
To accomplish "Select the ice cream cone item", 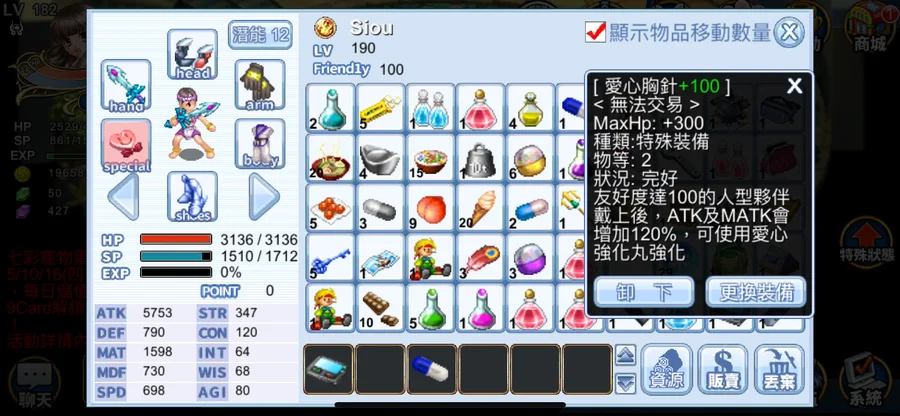I will 480,208.
